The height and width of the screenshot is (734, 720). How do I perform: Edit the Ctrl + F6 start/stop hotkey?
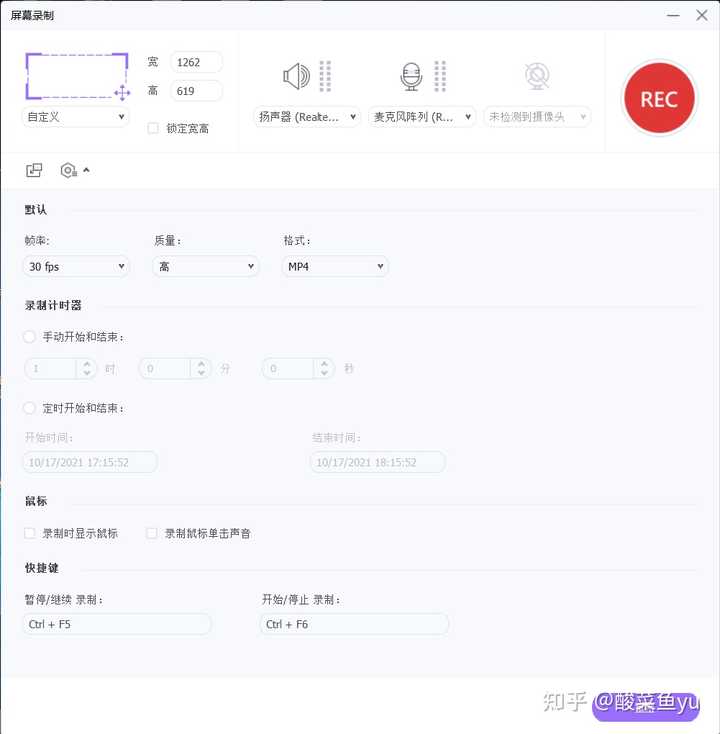353,624
